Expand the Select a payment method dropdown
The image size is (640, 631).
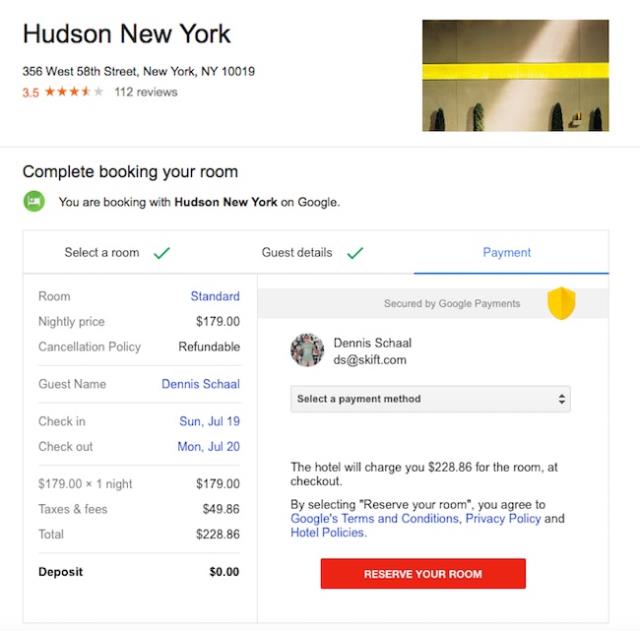(x=431, y=399)
